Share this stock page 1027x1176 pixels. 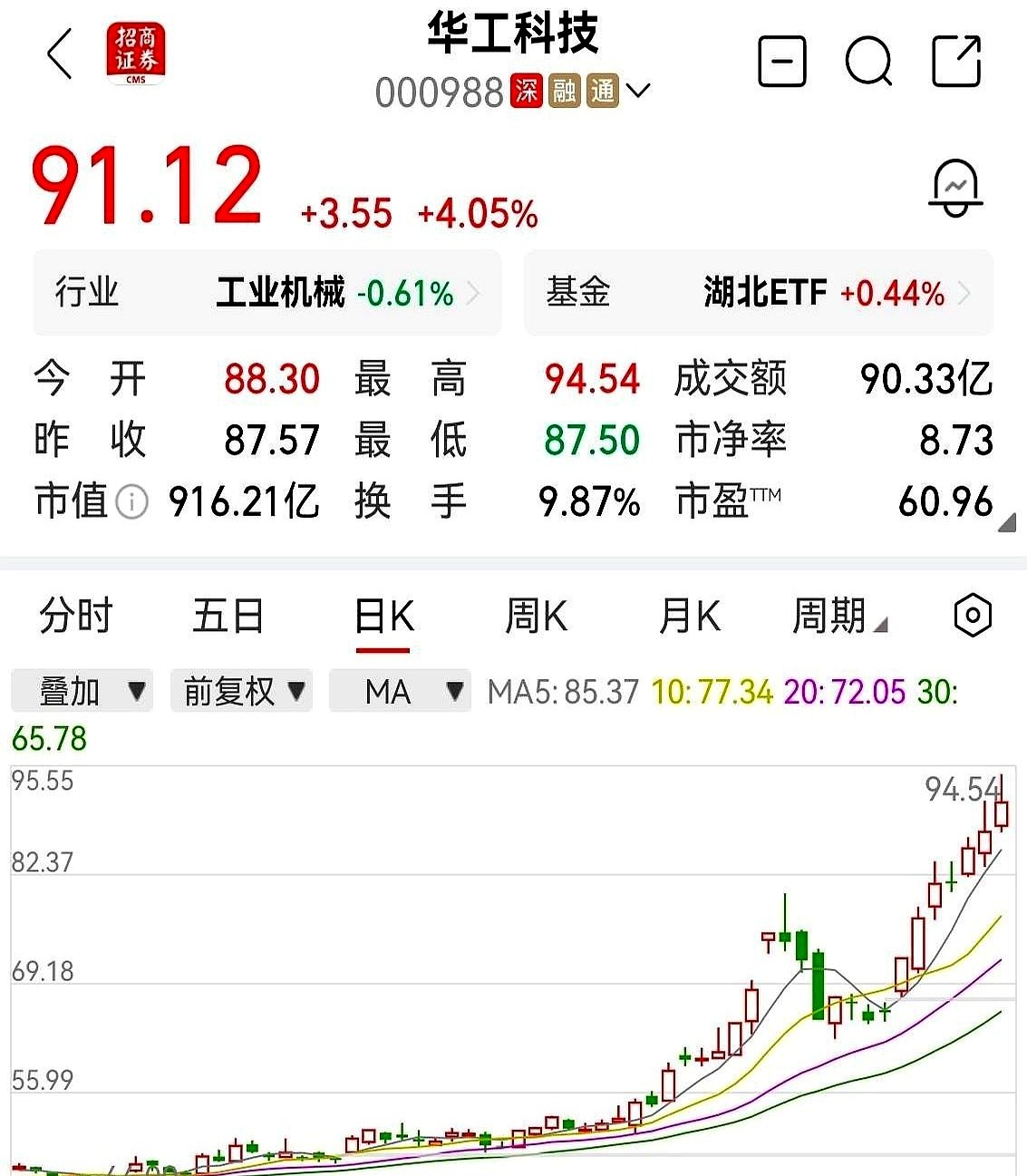(x=956, y=61)
